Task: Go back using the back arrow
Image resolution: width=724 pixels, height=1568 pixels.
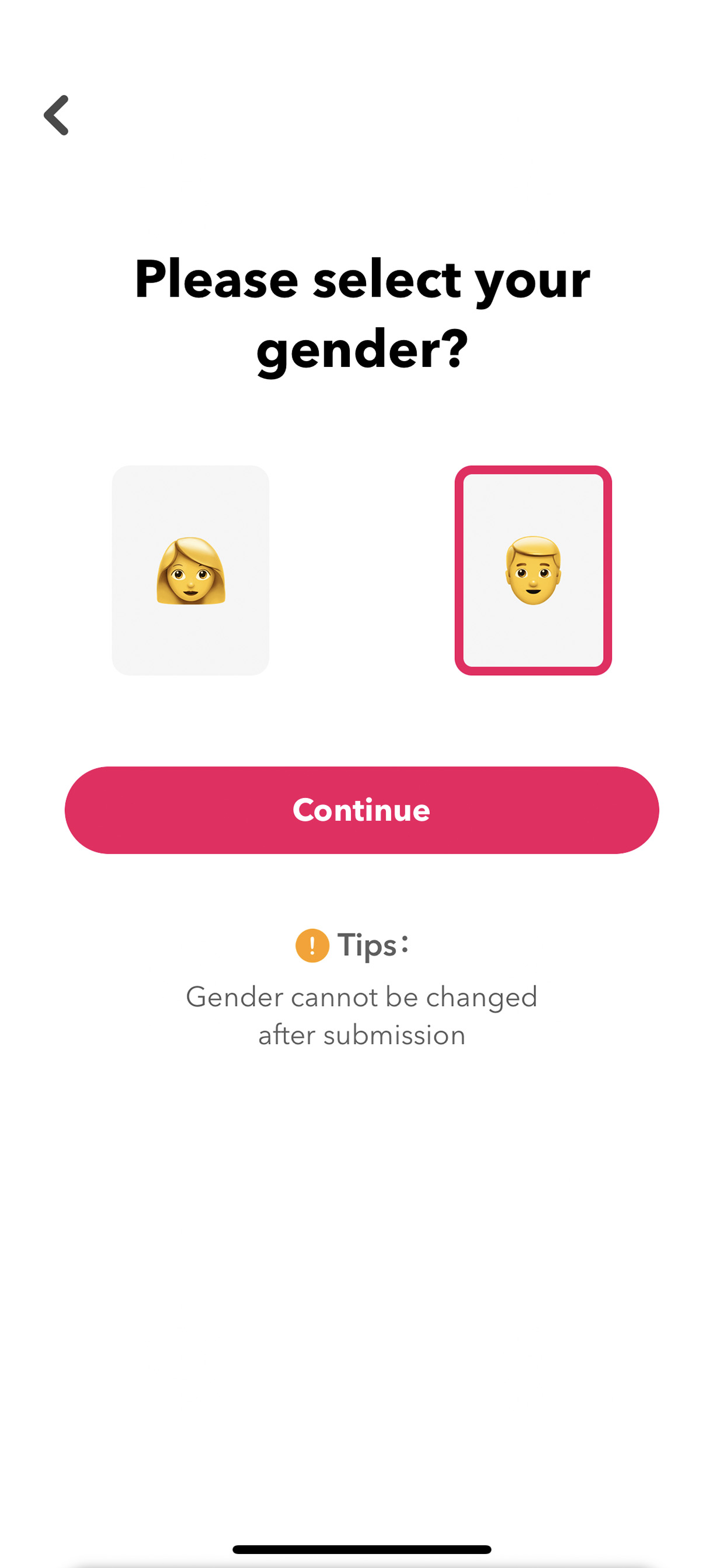Action: 57,115
